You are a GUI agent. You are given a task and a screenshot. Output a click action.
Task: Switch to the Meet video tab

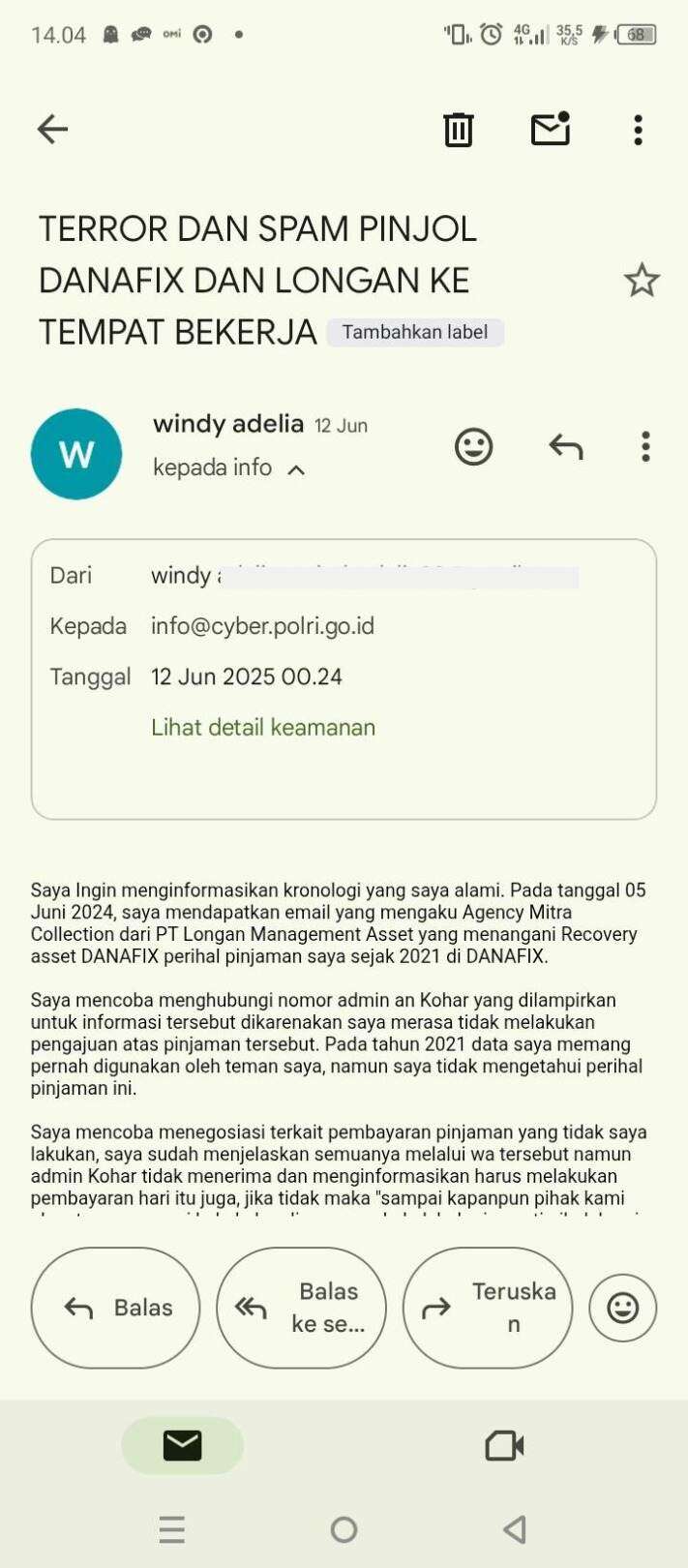pos(504,1446)
